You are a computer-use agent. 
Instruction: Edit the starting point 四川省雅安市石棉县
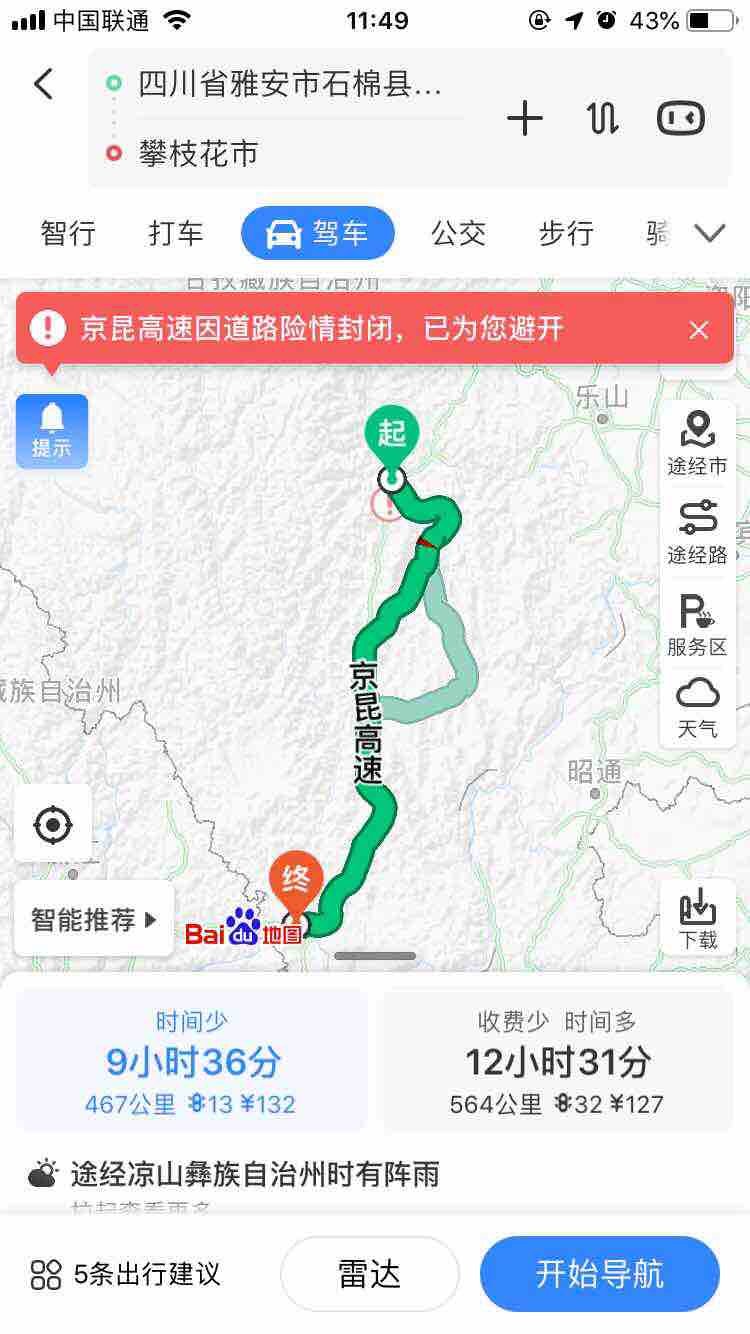coord(290,84)
